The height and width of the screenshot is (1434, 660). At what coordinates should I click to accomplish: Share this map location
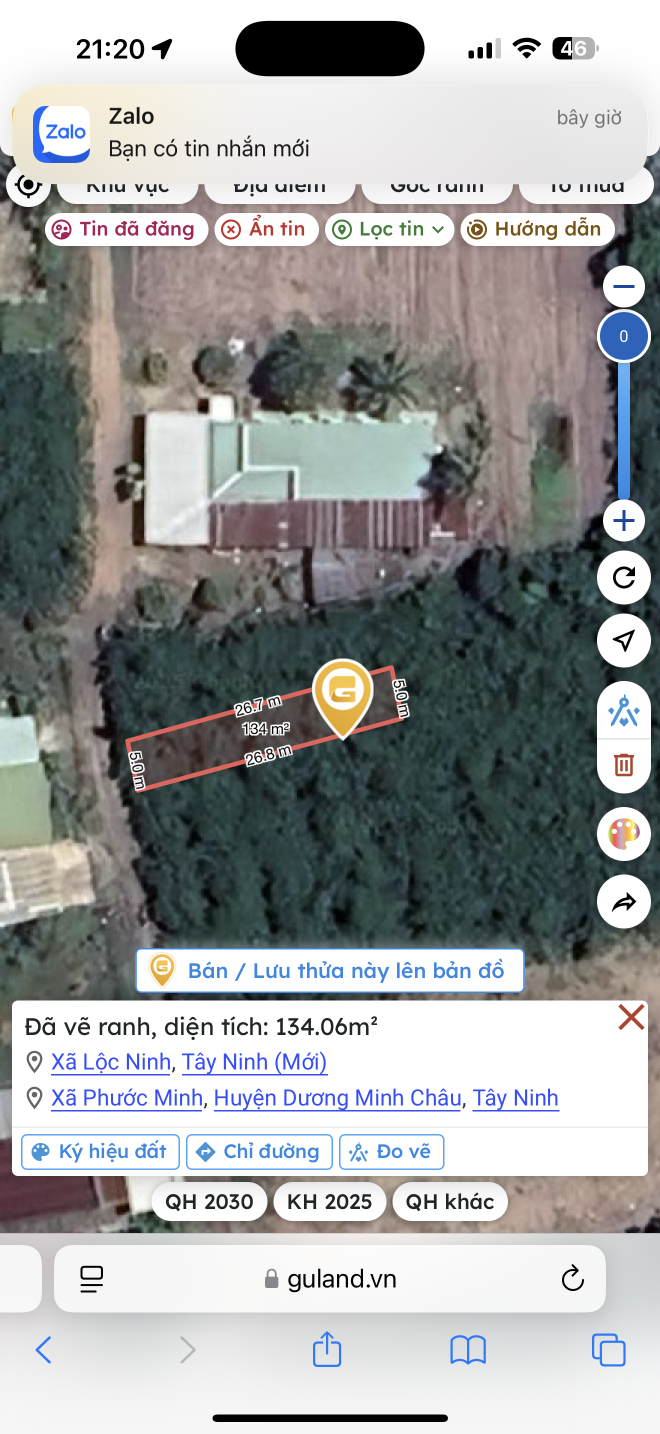pyautogui.click(x=624, y=902)
